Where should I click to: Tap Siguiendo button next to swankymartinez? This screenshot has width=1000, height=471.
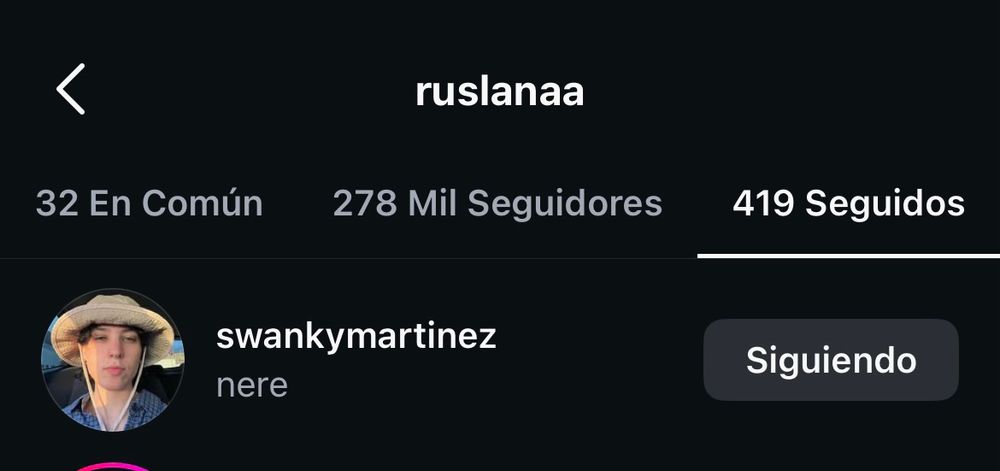coord(830,360)
